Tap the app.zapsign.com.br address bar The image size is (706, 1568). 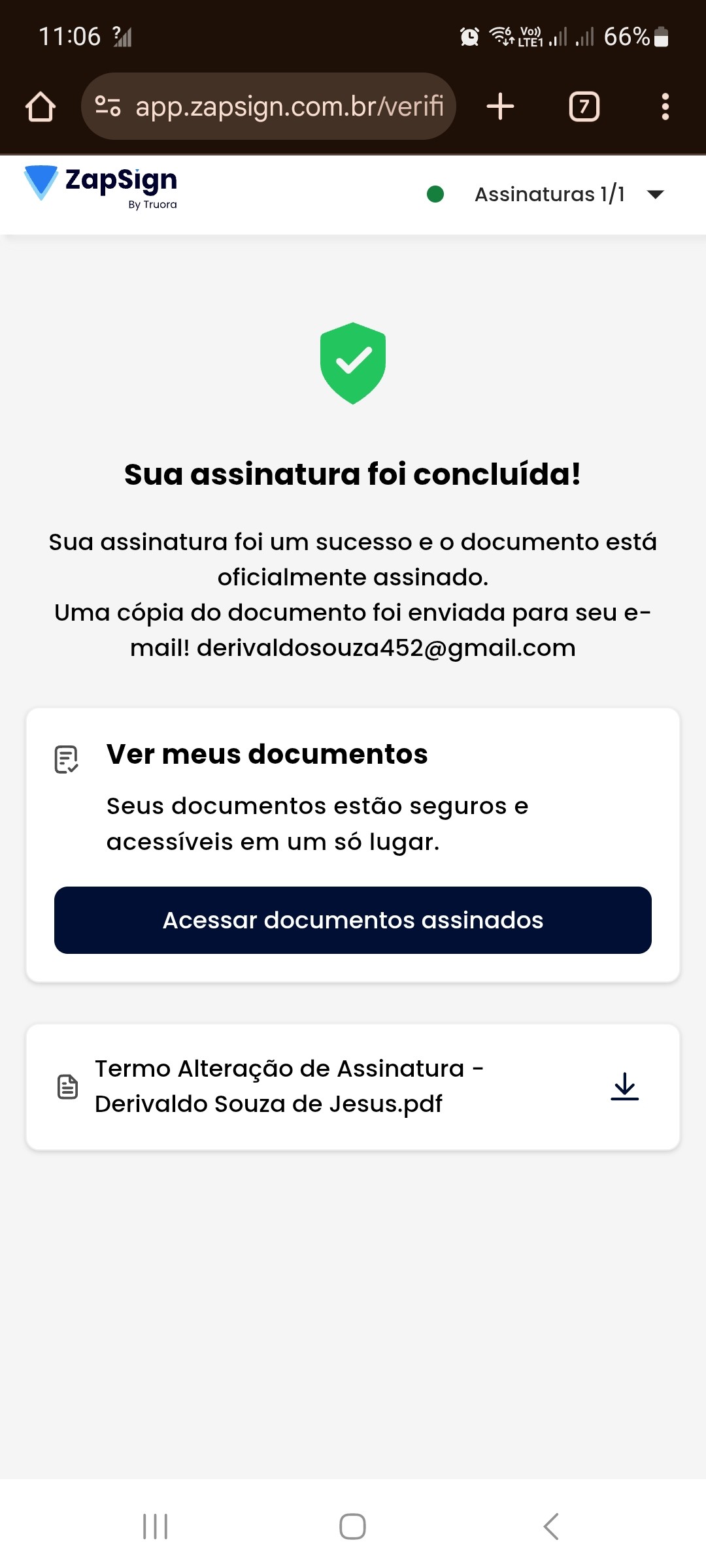coord(289,106)
